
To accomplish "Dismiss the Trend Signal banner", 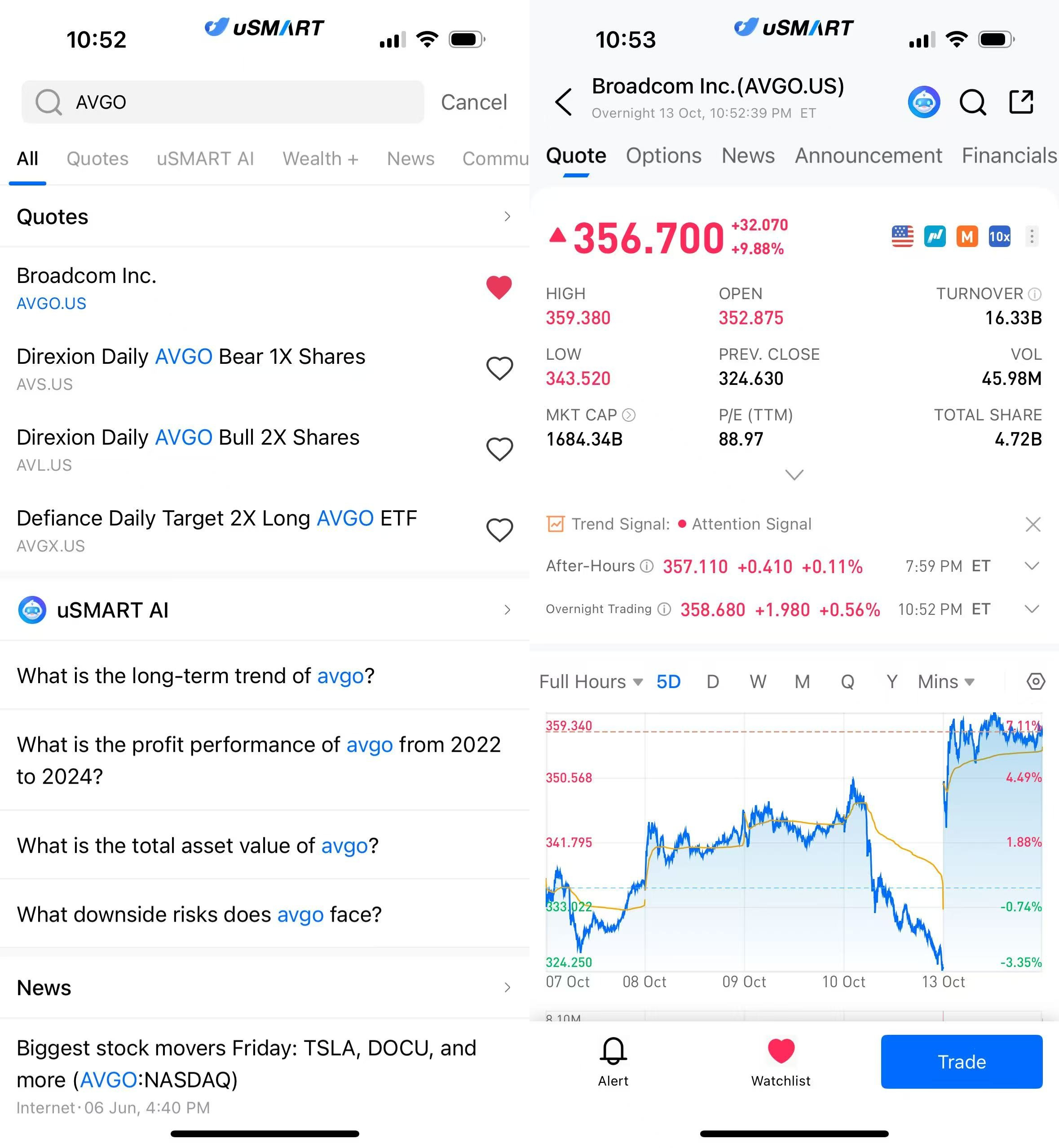I will coord(1033,524).
